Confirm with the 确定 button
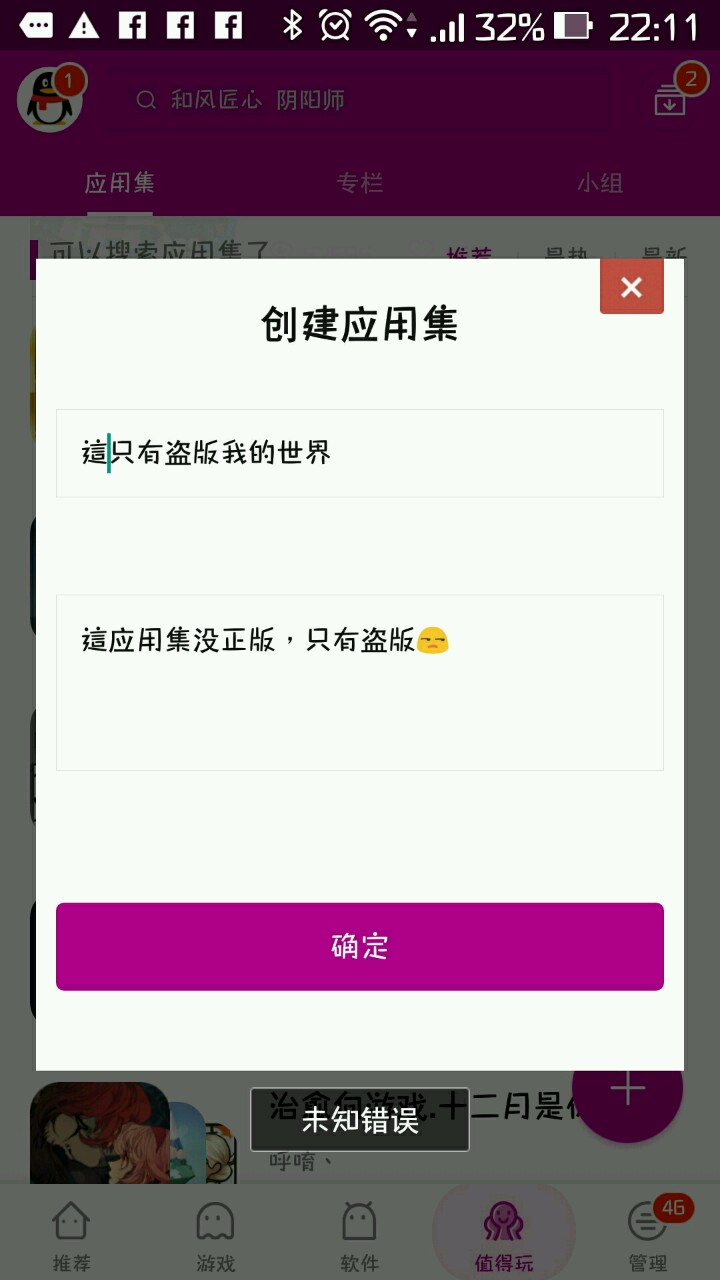Screen dimensions: 720x1280 [360, 946]
